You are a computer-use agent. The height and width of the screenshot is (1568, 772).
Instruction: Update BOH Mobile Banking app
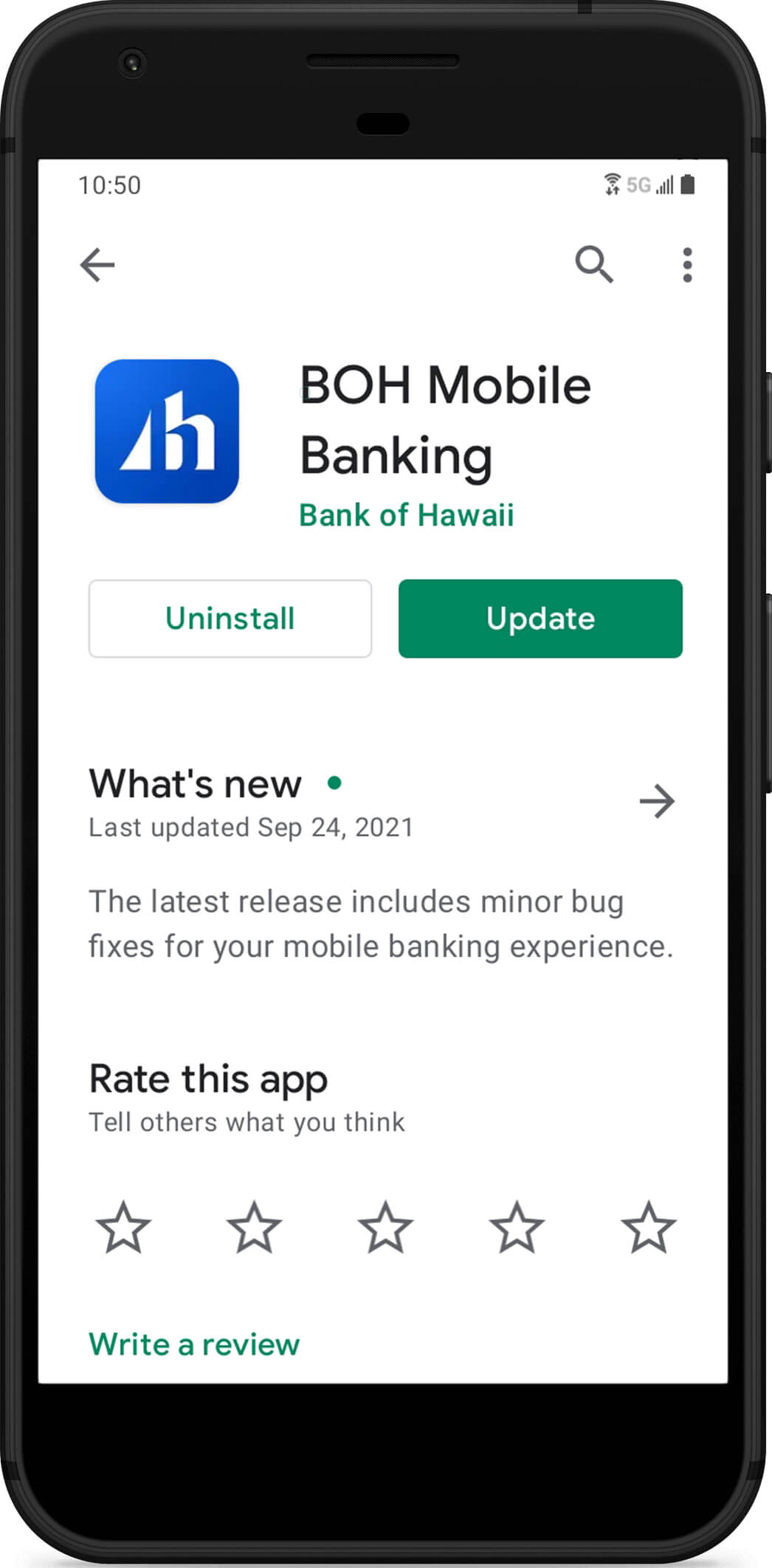tap(540, 619)
